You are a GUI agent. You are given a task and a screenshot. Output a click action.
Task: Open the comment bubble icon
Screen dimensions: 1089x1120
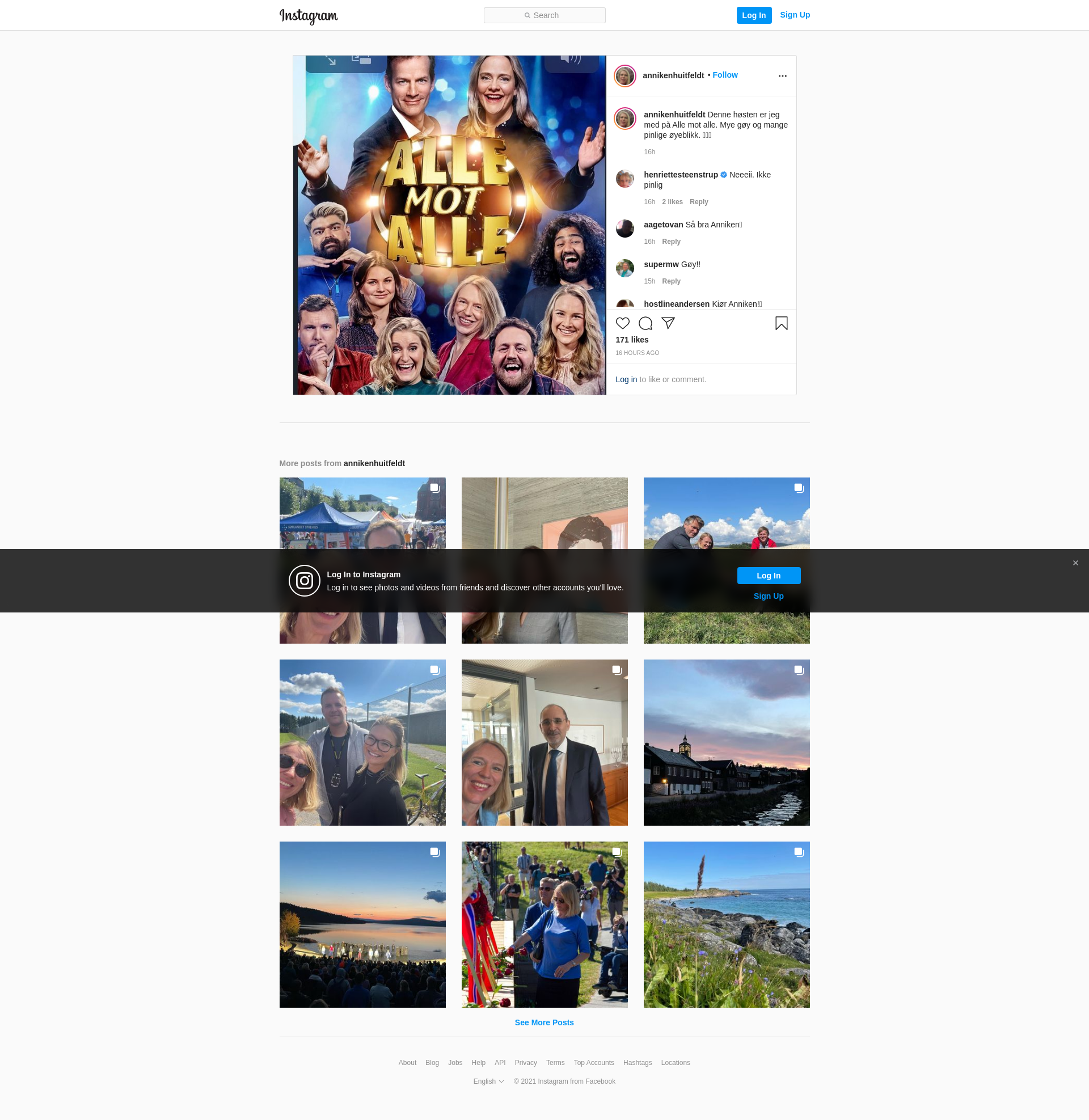tap(645, 323)
